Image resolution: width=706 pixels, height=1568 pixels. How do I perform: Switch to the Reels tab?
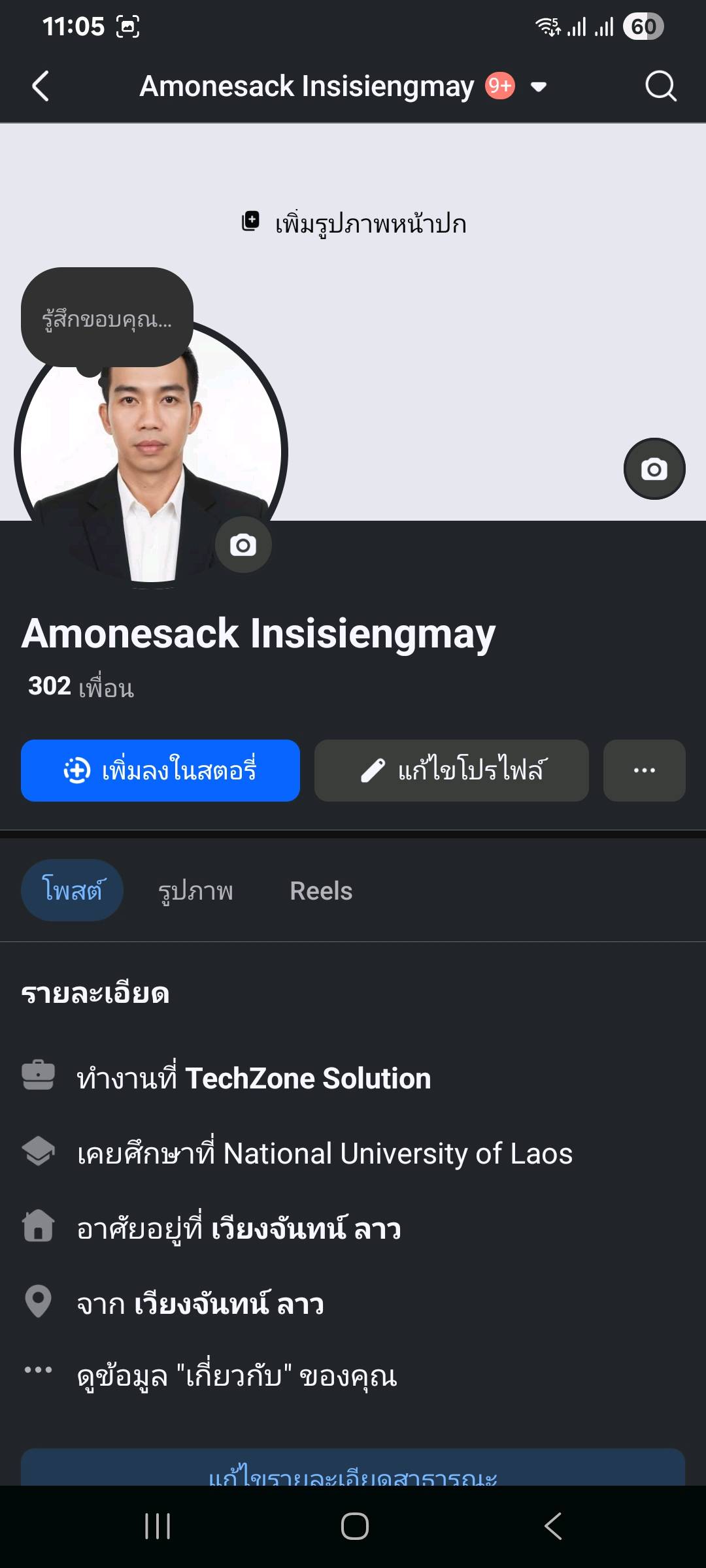click(321, 890)
